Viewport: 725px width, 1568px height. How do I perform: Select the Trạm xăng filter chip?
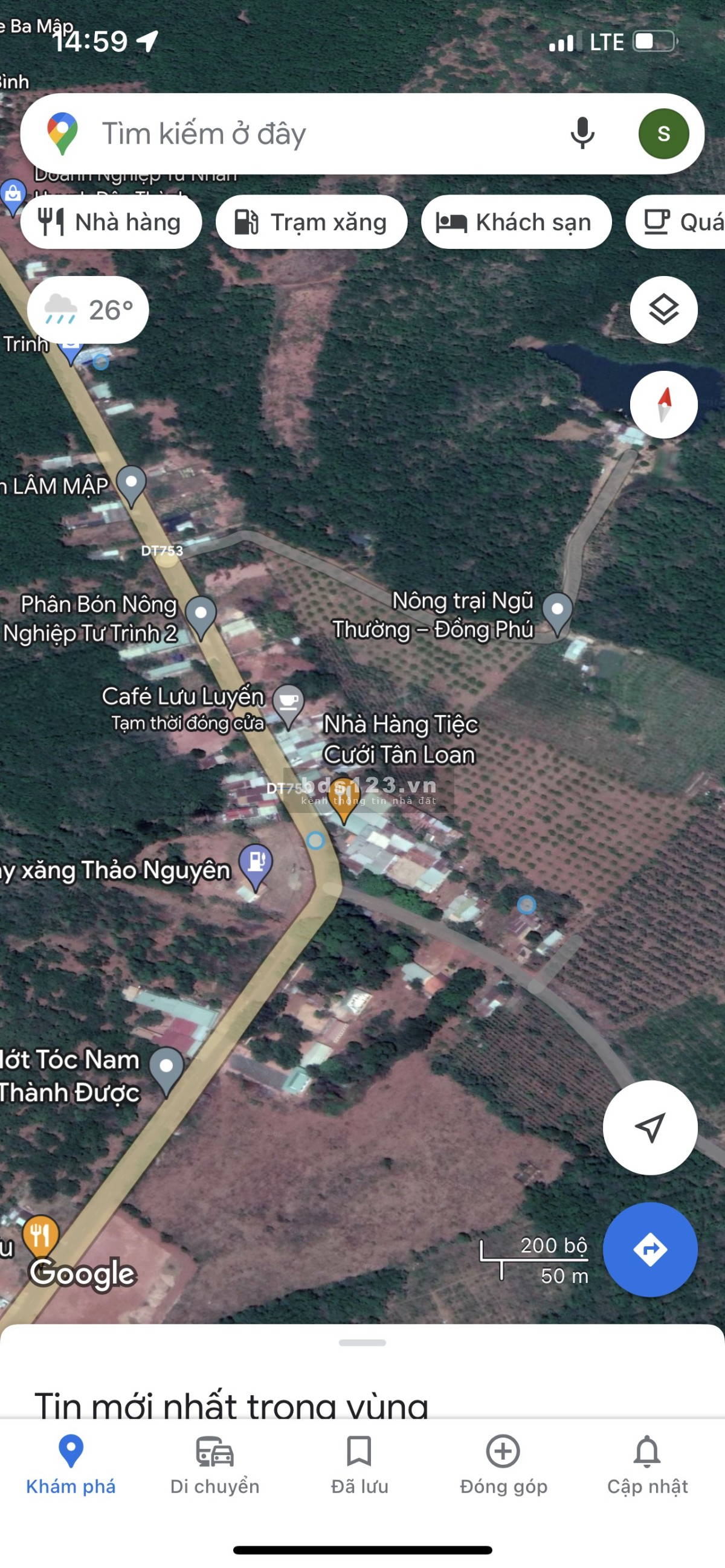(311, 222)
